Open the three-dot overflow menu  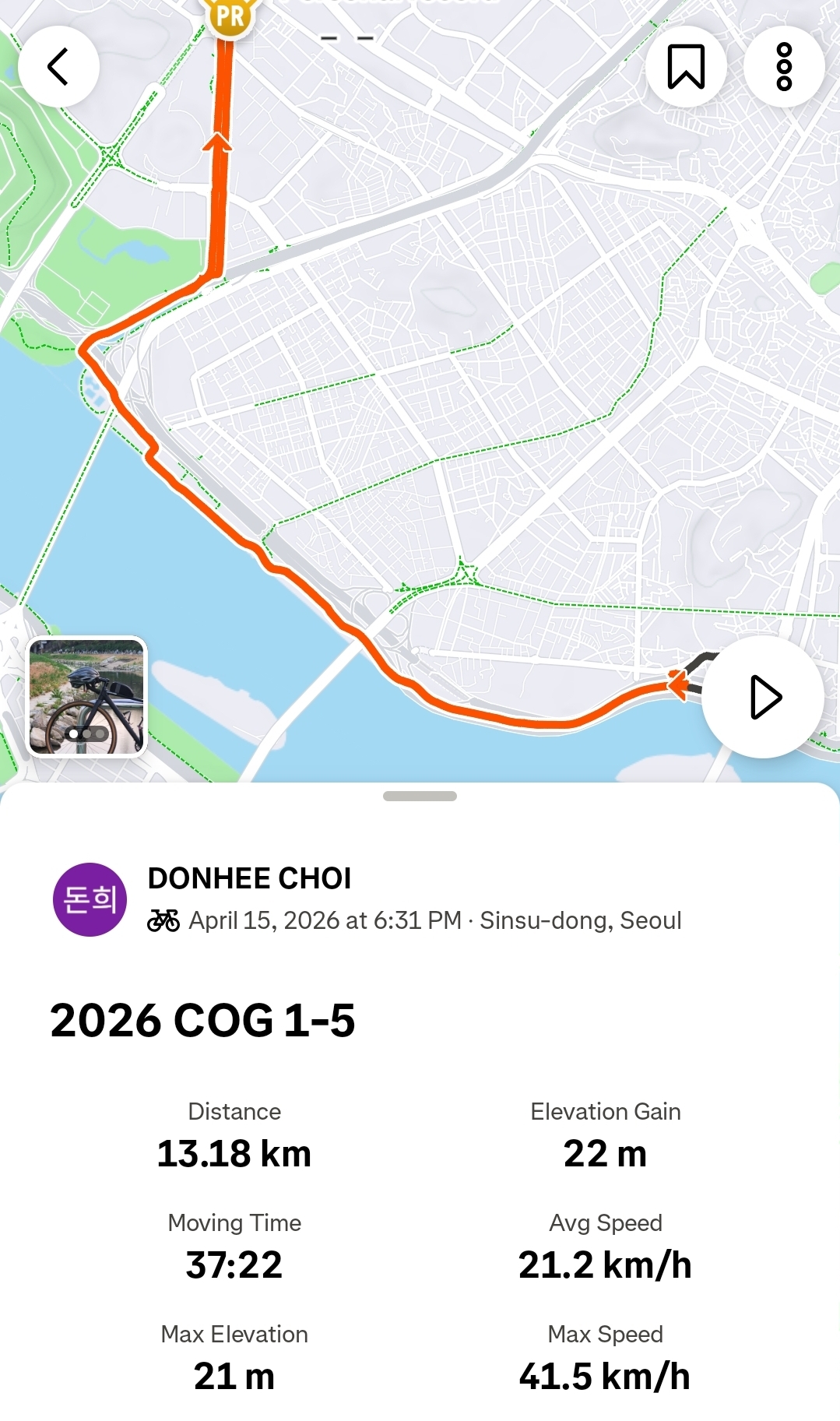[x=784, y=66]
